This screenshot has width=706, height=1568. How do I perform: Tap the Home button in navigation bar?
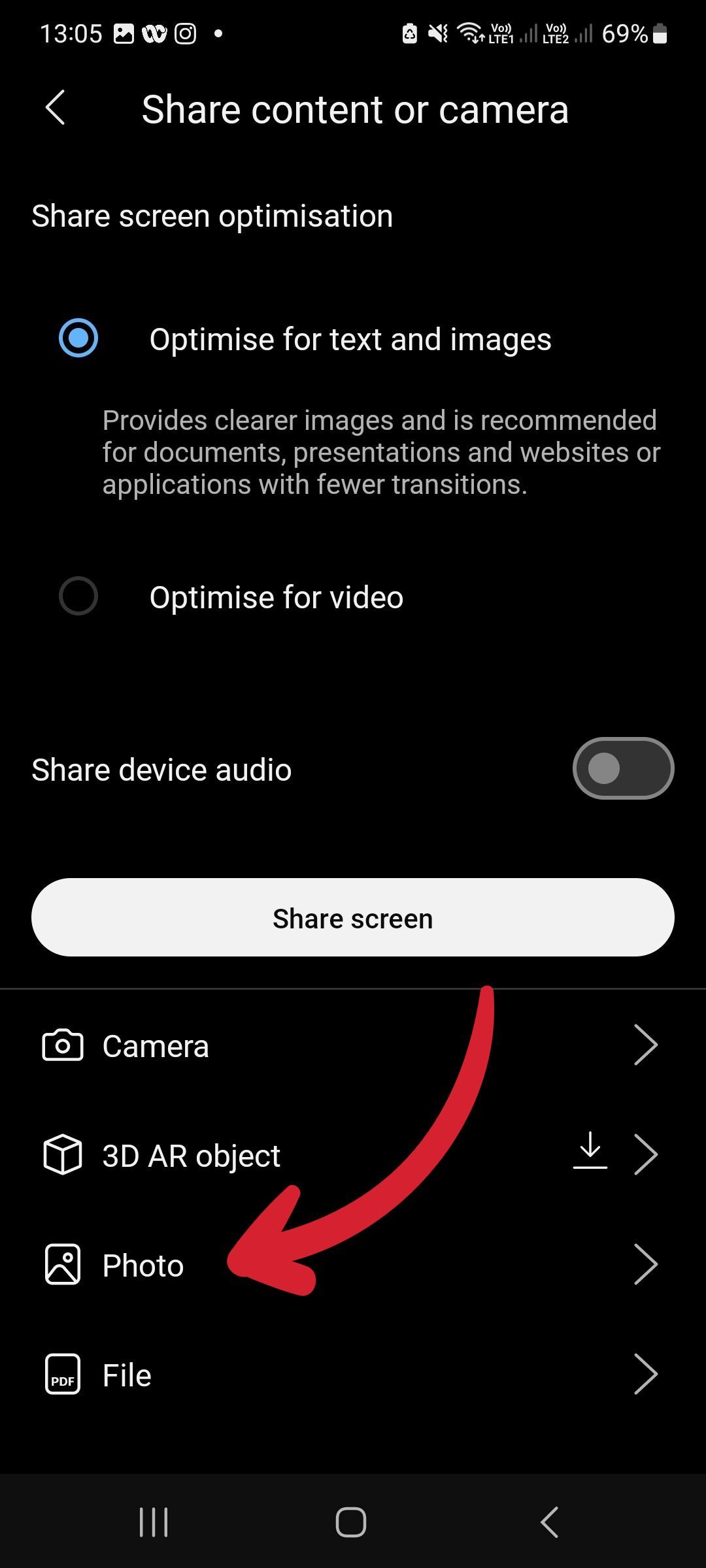click(351, 1522)
